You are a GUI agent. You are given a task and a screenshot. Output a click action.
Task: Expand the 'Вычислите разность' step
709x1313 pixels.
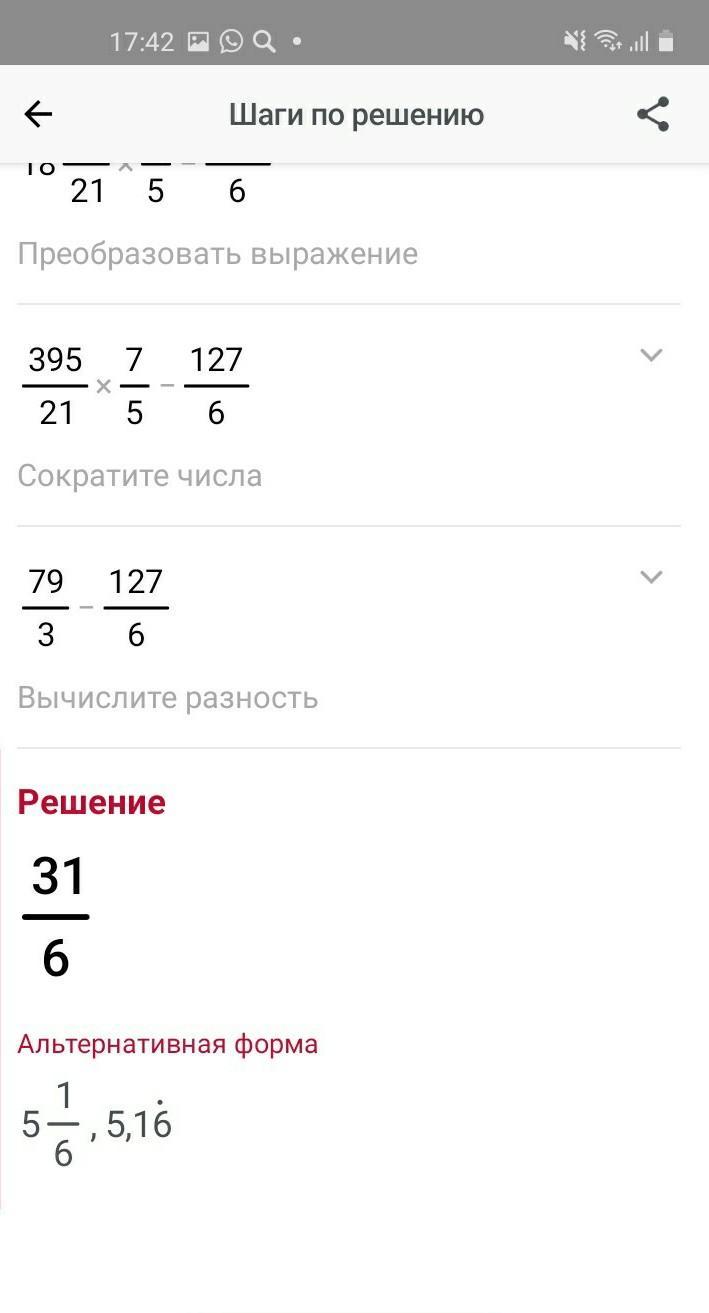point(651,577)
